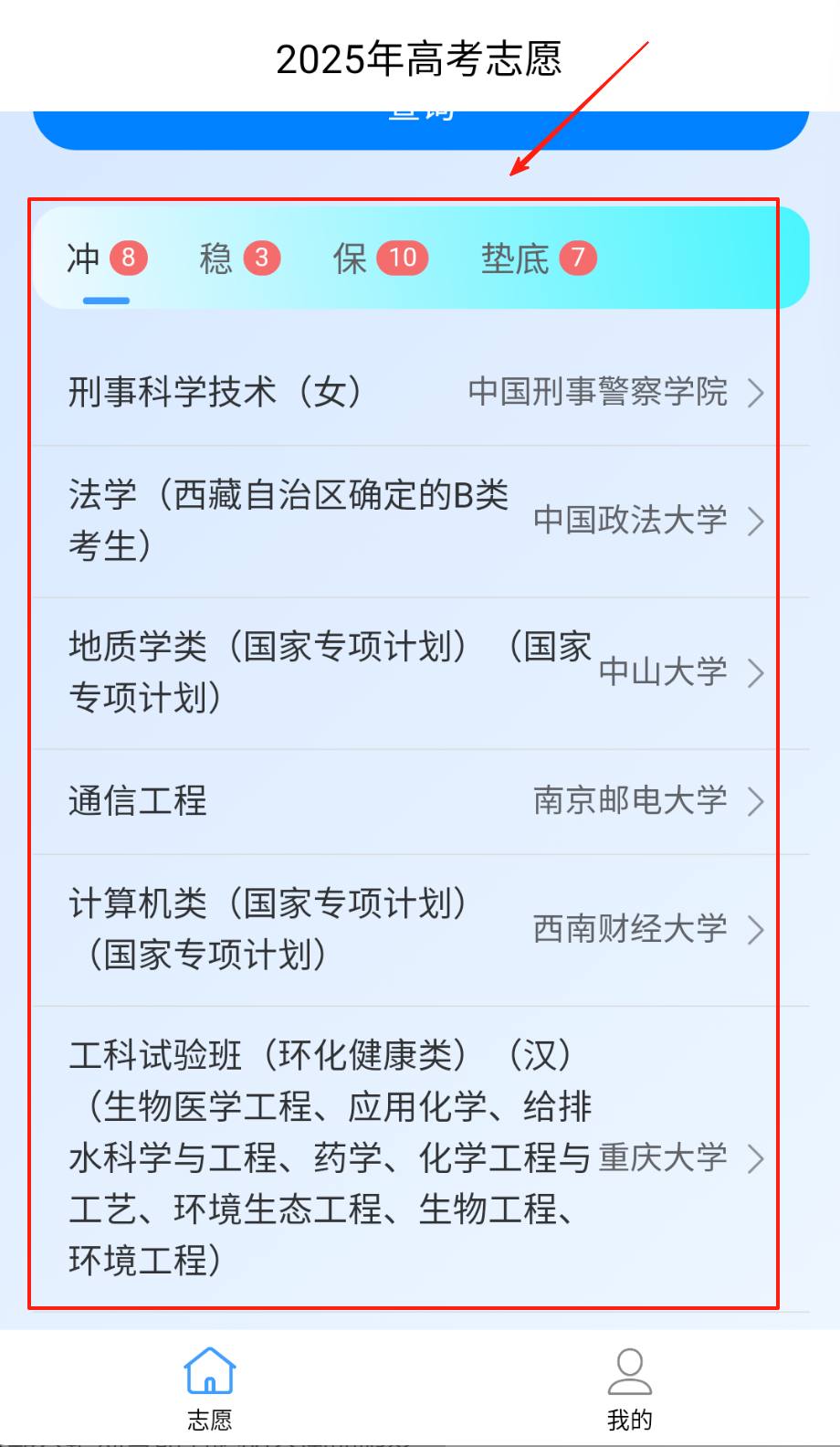Open 工科试验班 at 重庆大学

415,1158
